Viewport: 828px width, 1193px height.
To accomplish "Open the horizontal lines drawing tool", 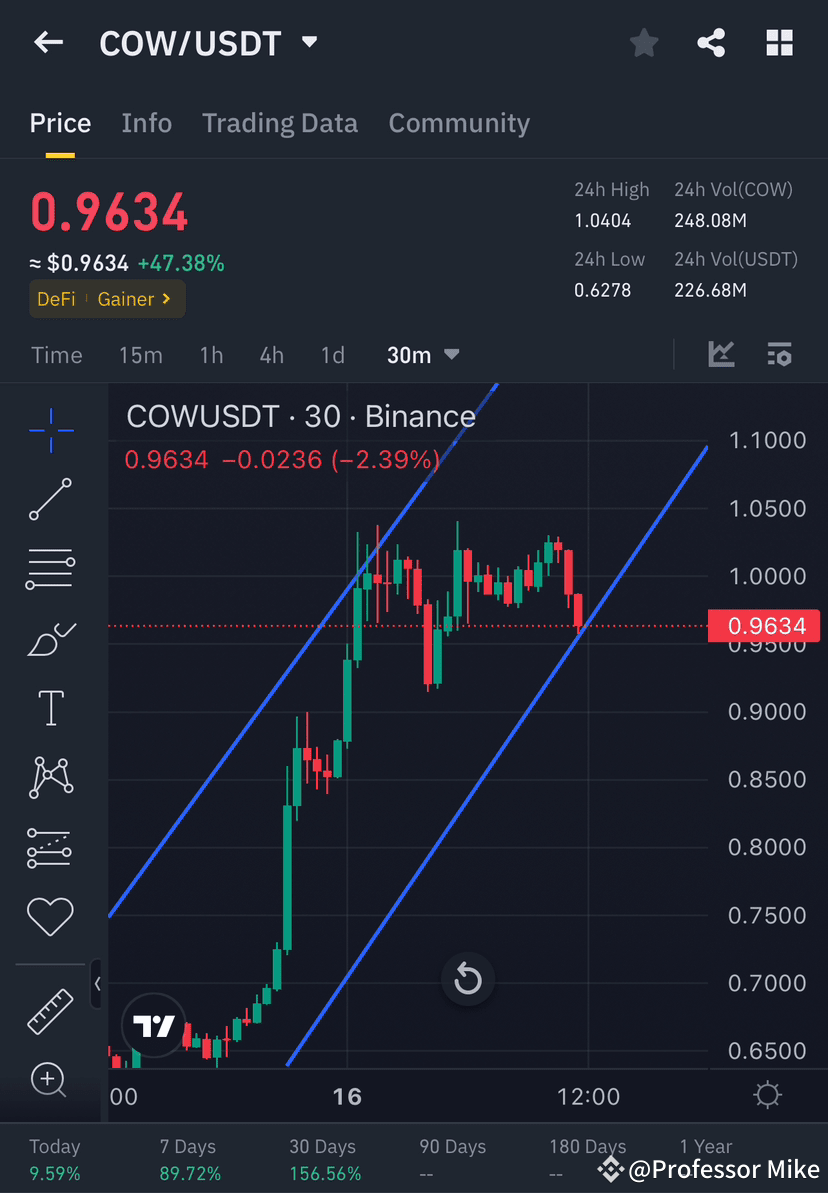I will click(x=50, y=568).
